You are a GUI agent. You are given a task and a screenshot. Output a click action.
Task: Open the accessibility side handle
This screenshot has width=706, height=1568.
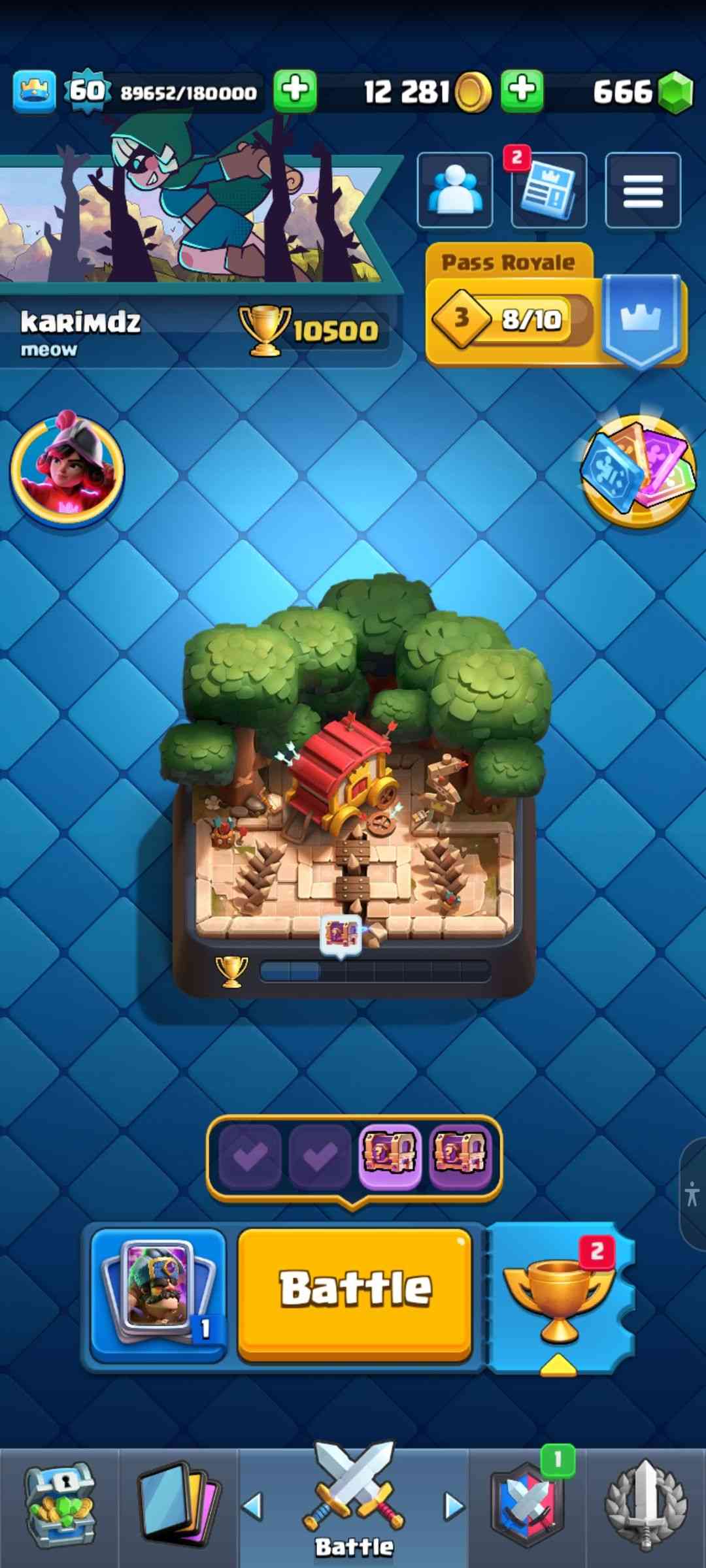692,1194
